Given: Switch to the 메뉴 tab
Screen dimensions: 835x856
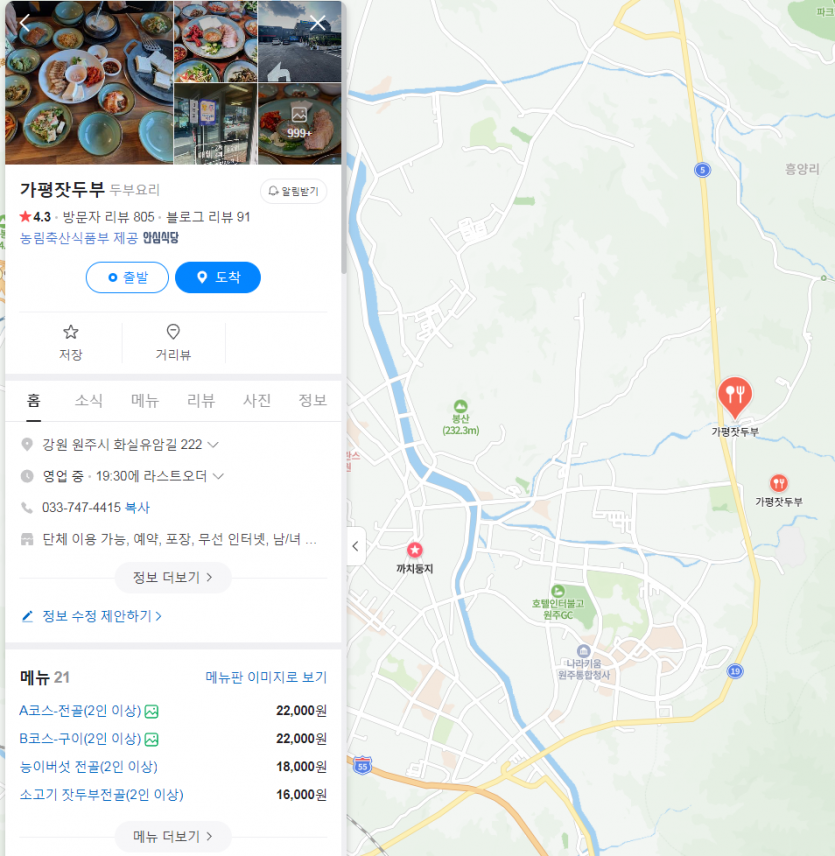Looking at the screenshot, I should (x=145, y=400).
